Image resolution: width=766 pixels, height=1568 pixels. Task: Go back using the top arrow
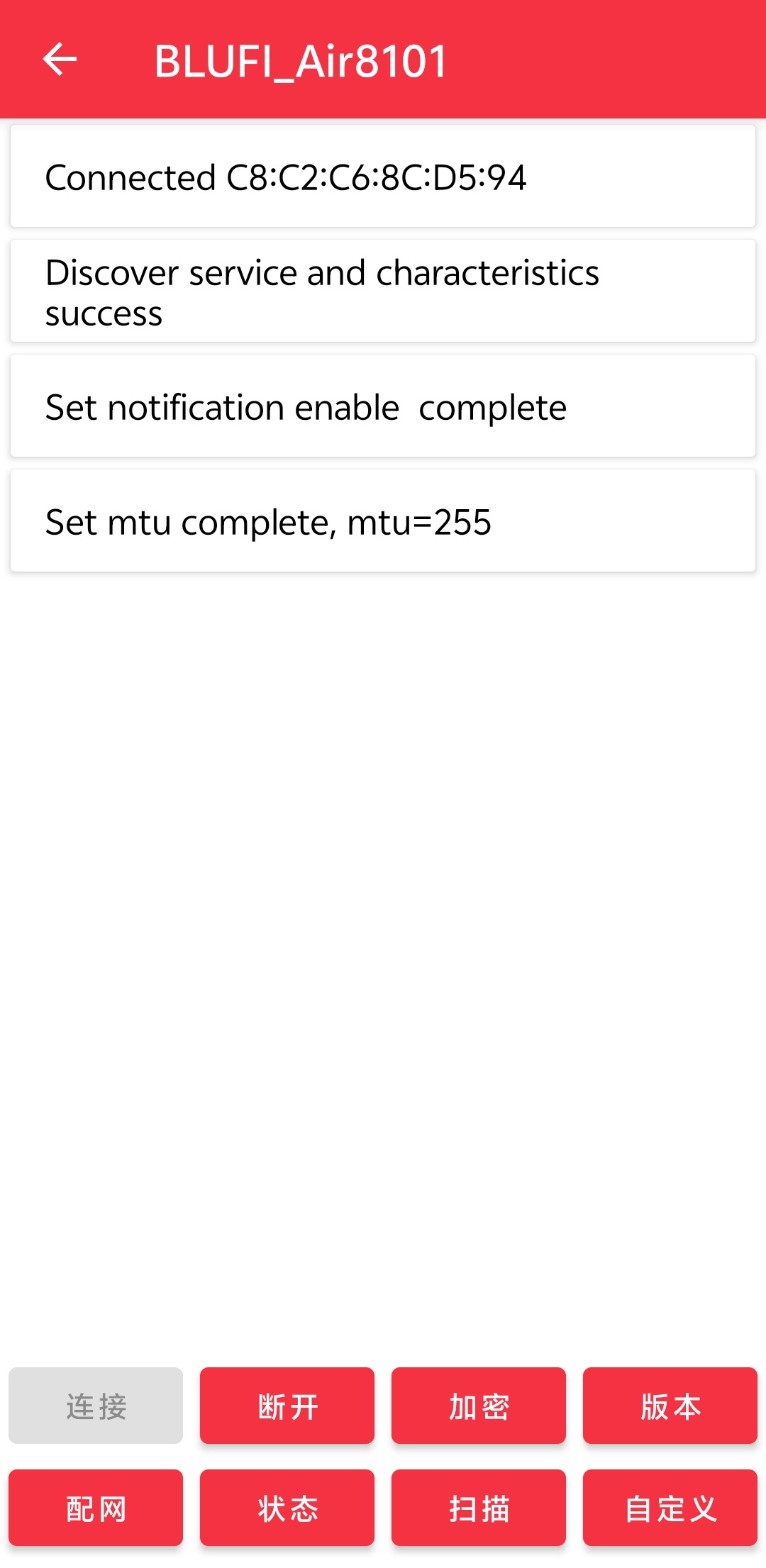tap(60, 60)
